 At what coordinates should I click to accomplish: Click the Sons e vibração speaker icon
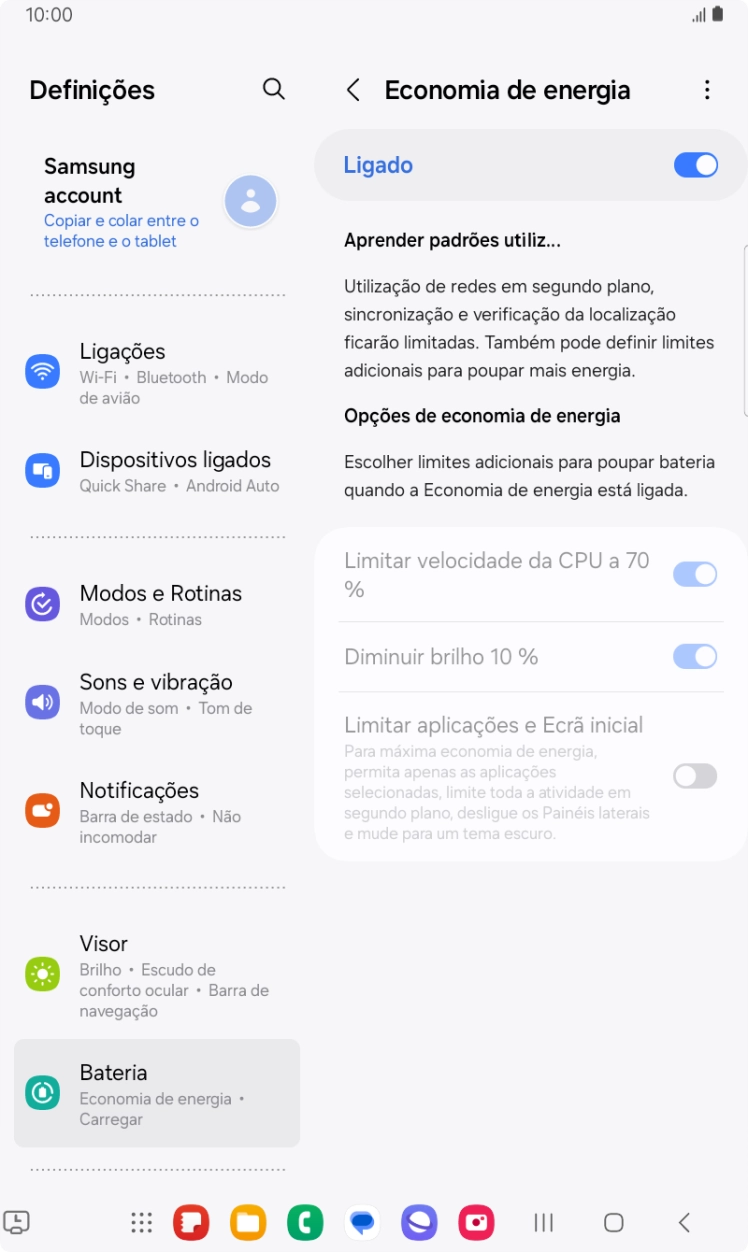tap(42, 701)
